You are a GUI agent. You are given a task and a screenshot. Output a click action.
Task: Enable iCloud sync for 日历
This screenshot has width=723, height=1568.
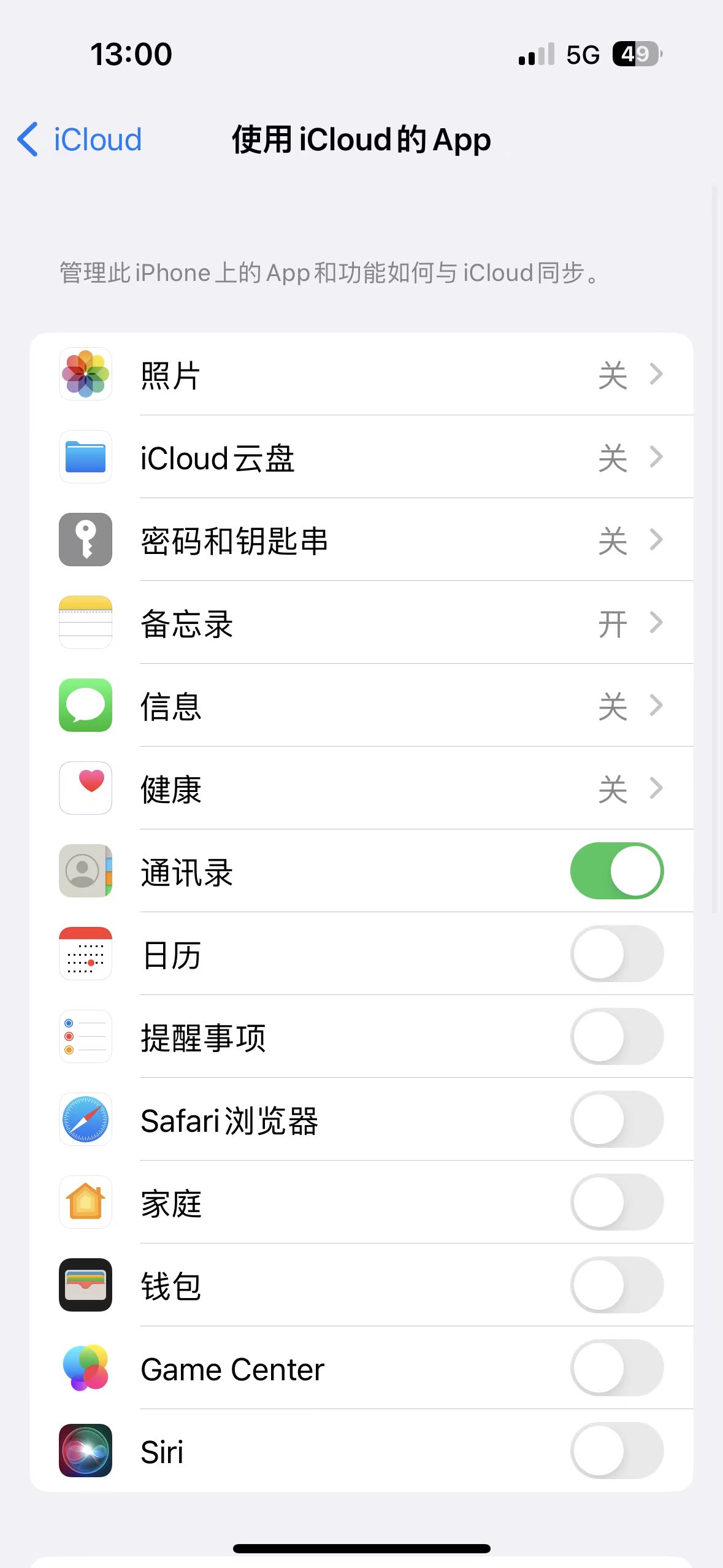point(616,954)
